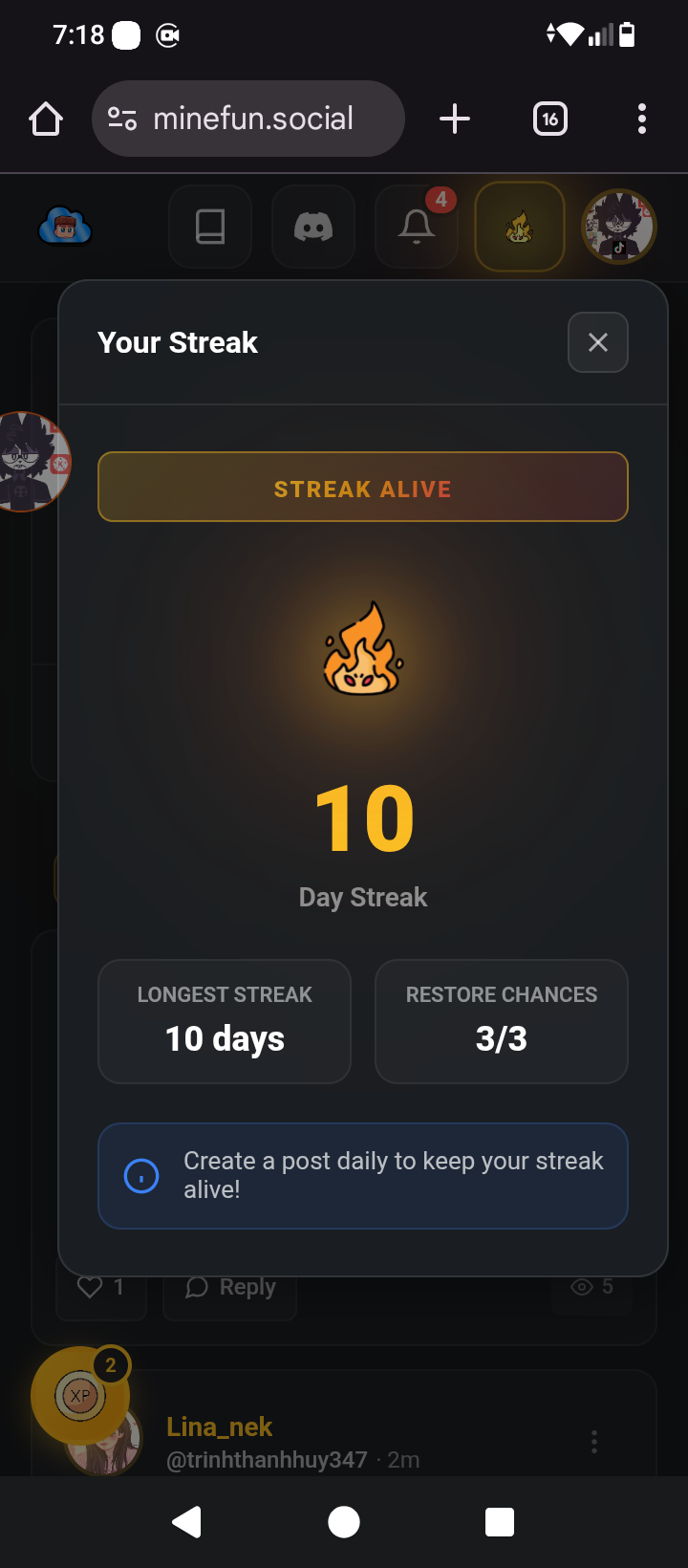This screenshot has width=688, height=1568.
Task: Go back with the system back button
Action: [x=187, y=1522]
